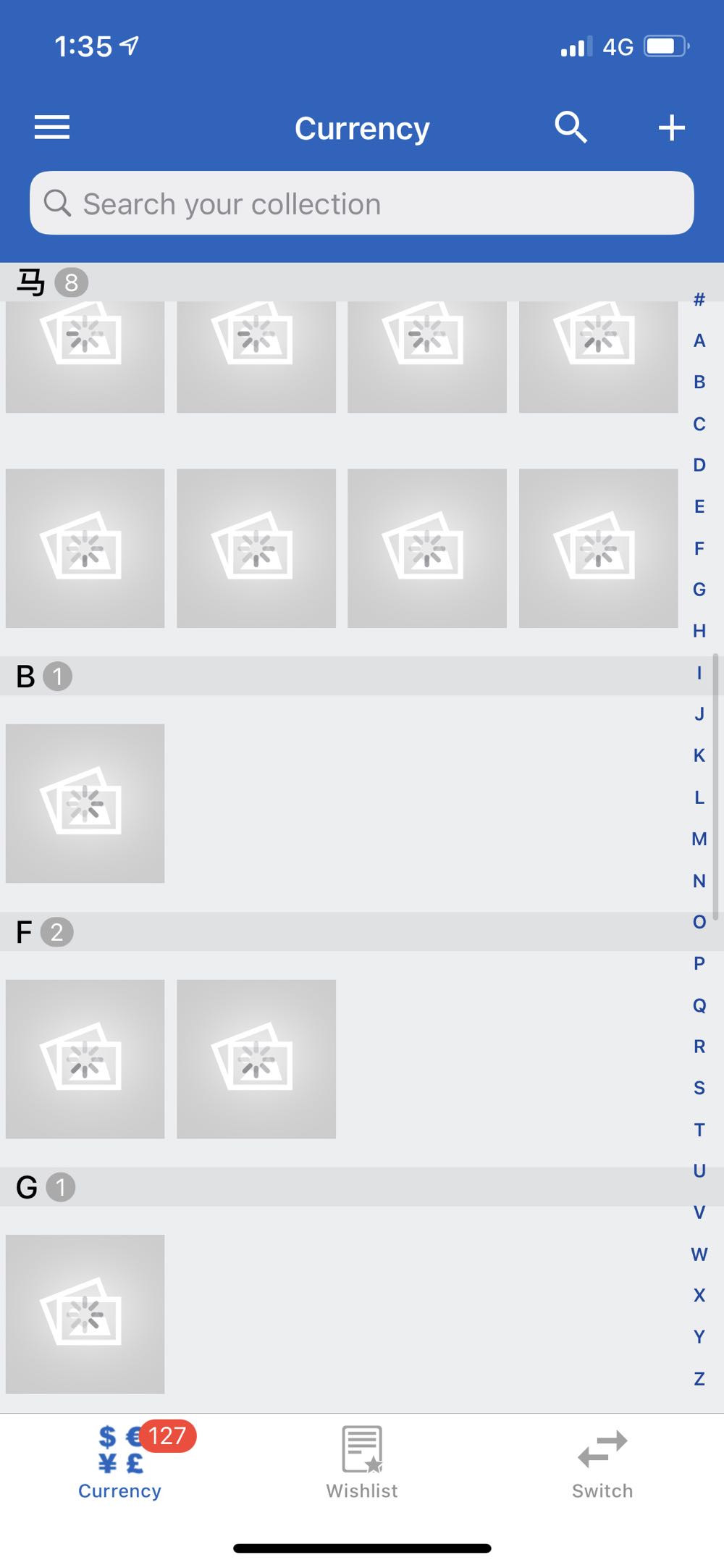Tap the Search your collection field
This screenshot has width=724, height=1568.
pos(362,204)
